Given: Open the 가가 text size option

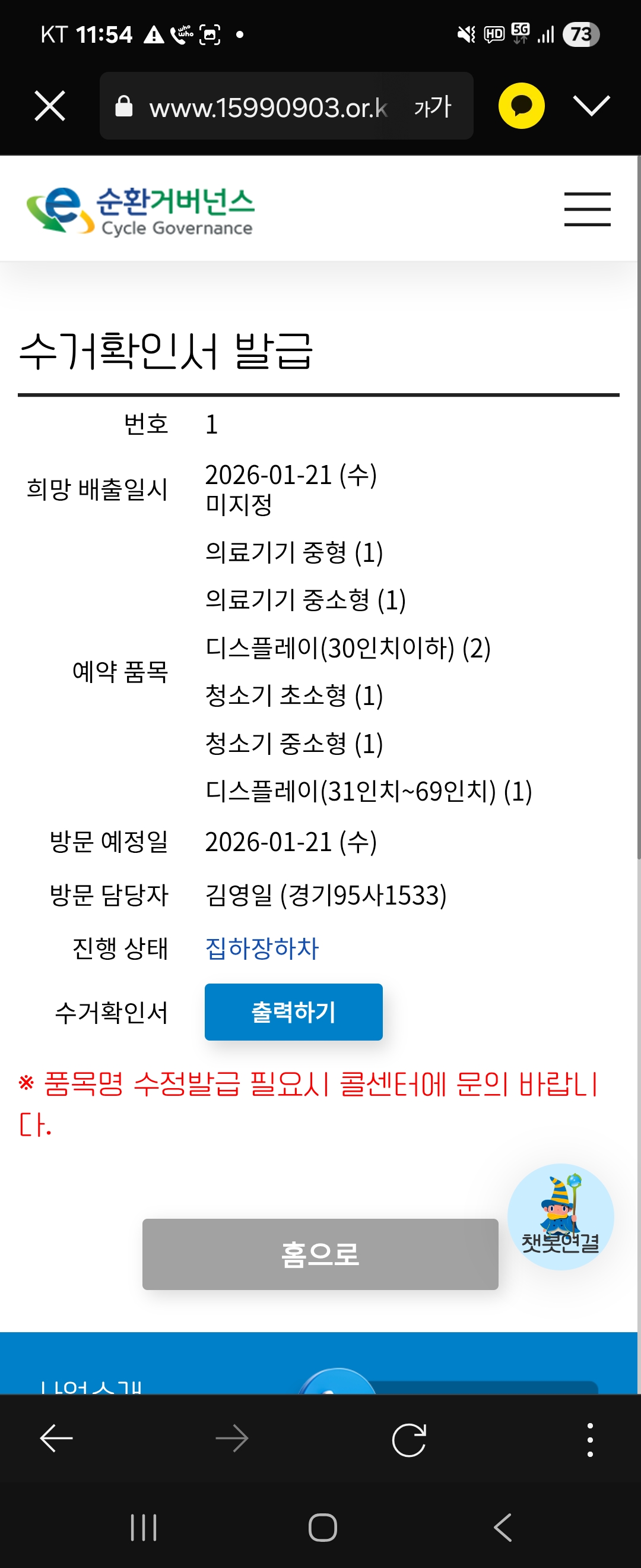Looking at the screenshot, I should click(x=433, y=106).
